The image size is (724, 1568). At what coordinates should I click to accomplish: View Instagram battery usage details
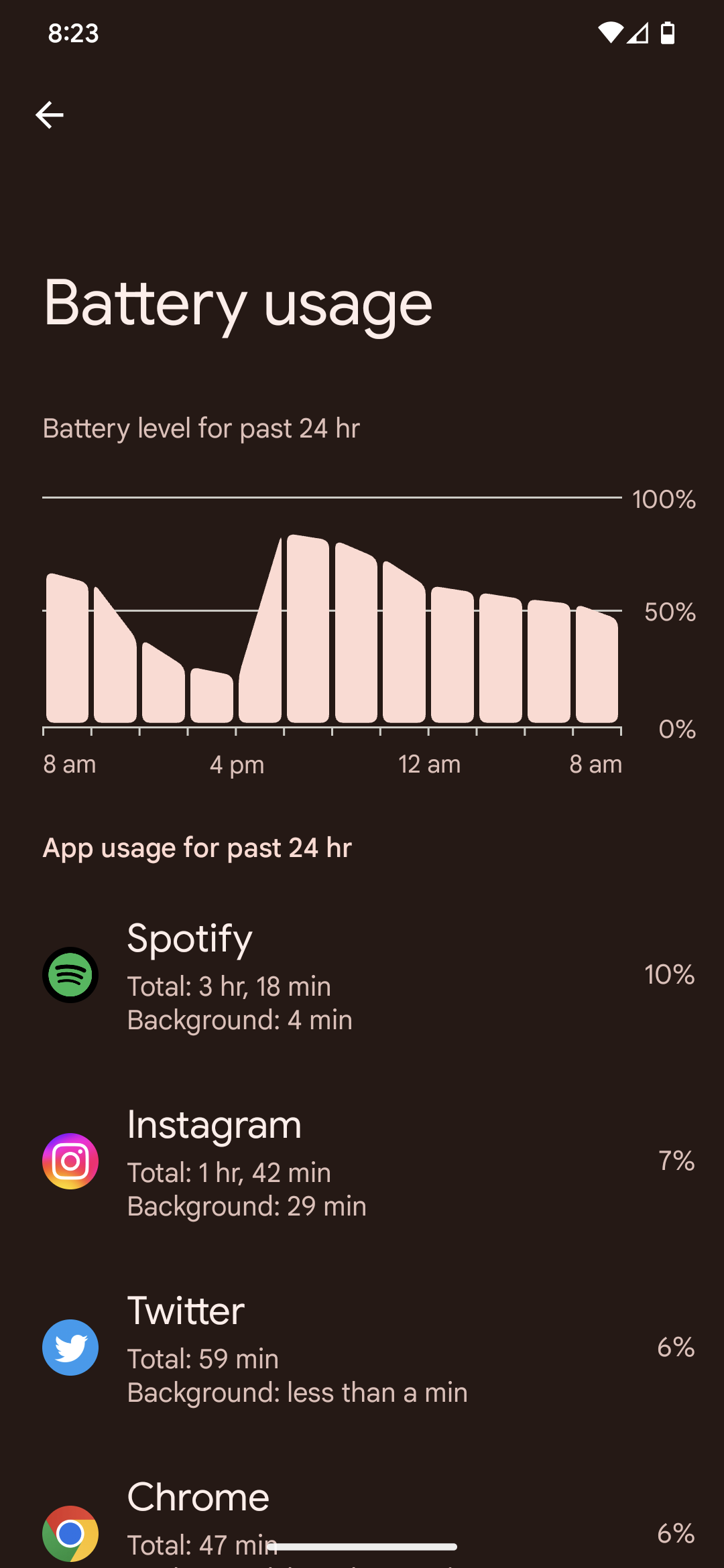tap(362, 1161)
